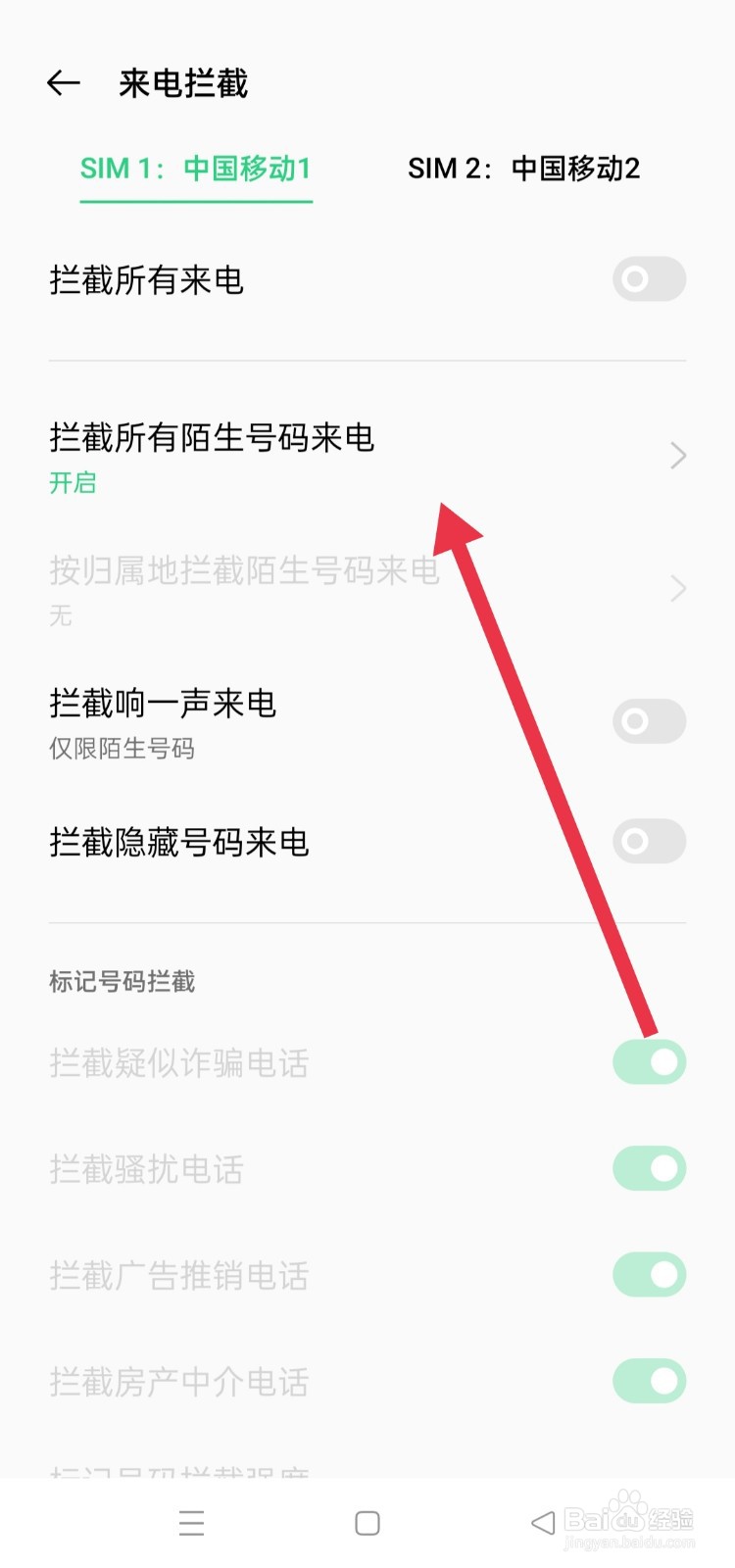Turn off 拦截骚扰电话 blocking
The width and height of the screenshot is (735, 1568).
coord(649,1168)
